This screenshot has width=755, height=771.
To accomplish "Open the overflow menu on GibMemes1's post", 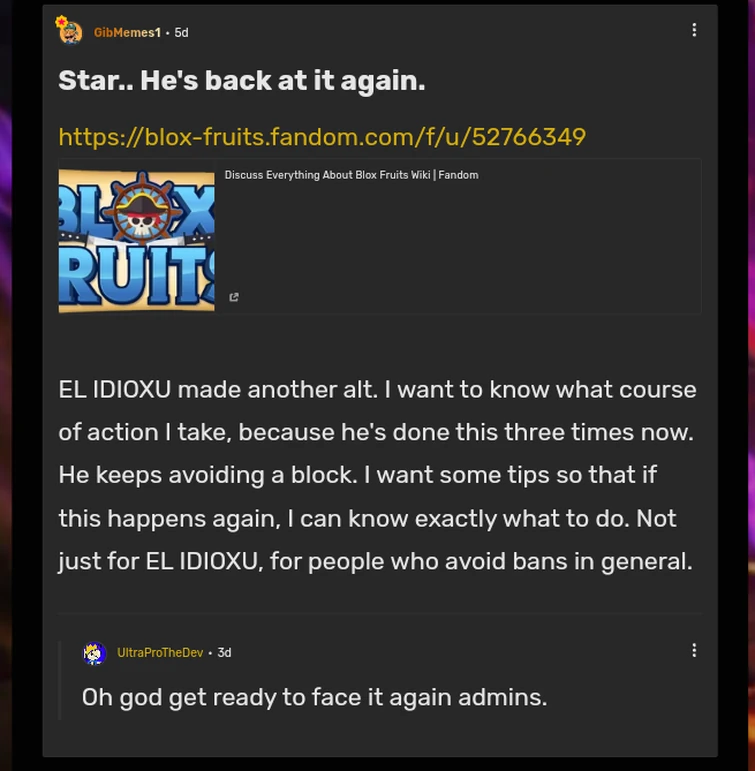I will tap(694, 31).
